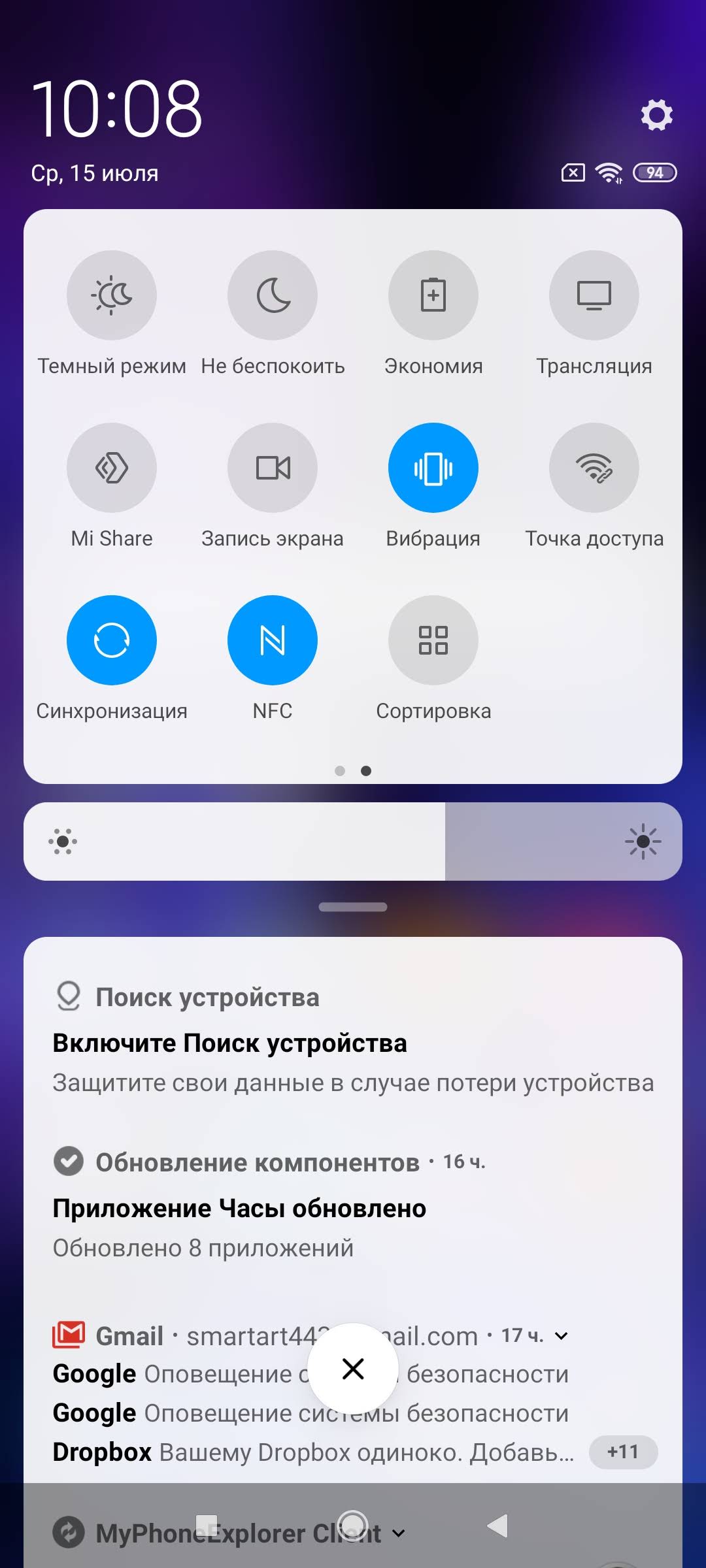706x1568 pixels.
Task: Expand the Gmail notification chevron
Action: click(x=561, y=1336)
